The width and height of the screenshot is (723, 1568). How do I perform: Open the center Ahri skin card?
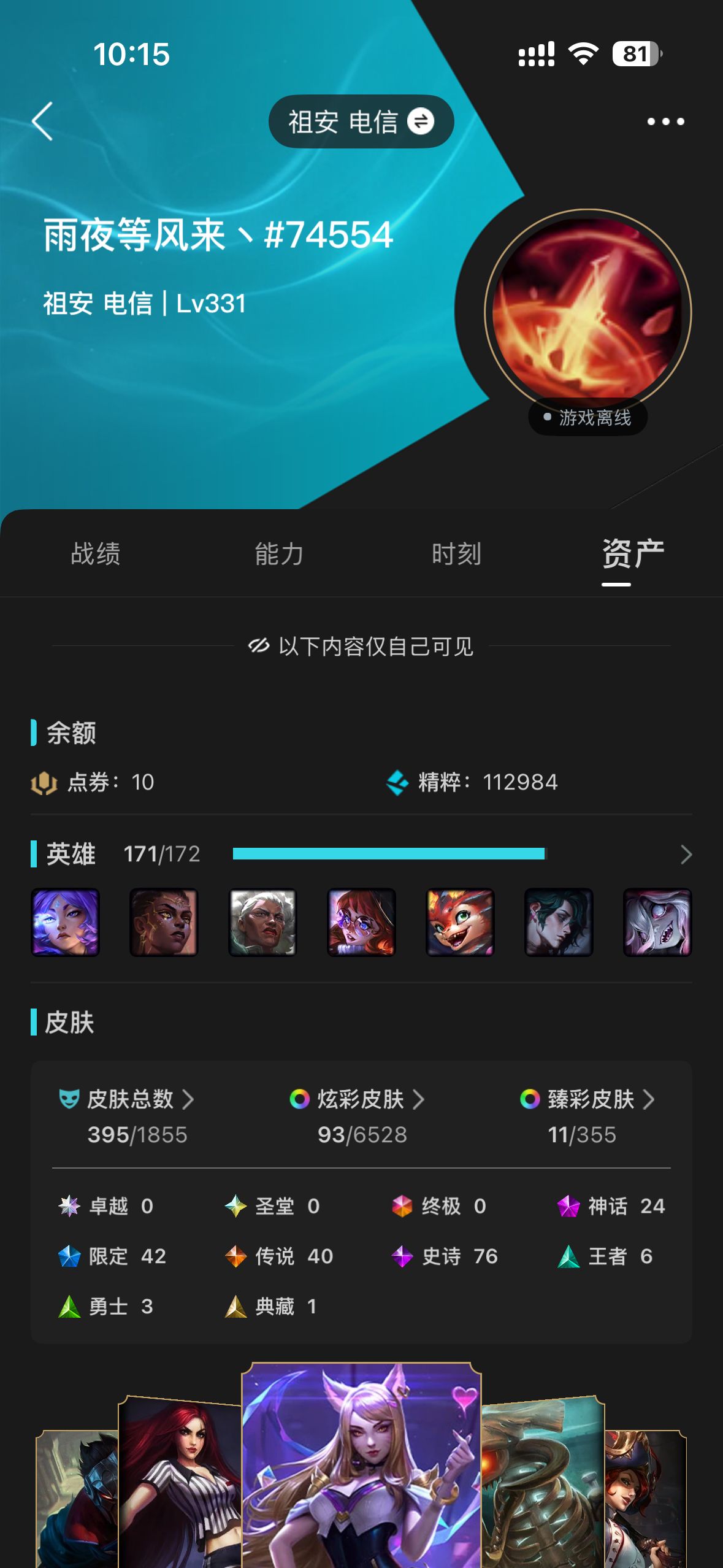(x=361, y=1466)
